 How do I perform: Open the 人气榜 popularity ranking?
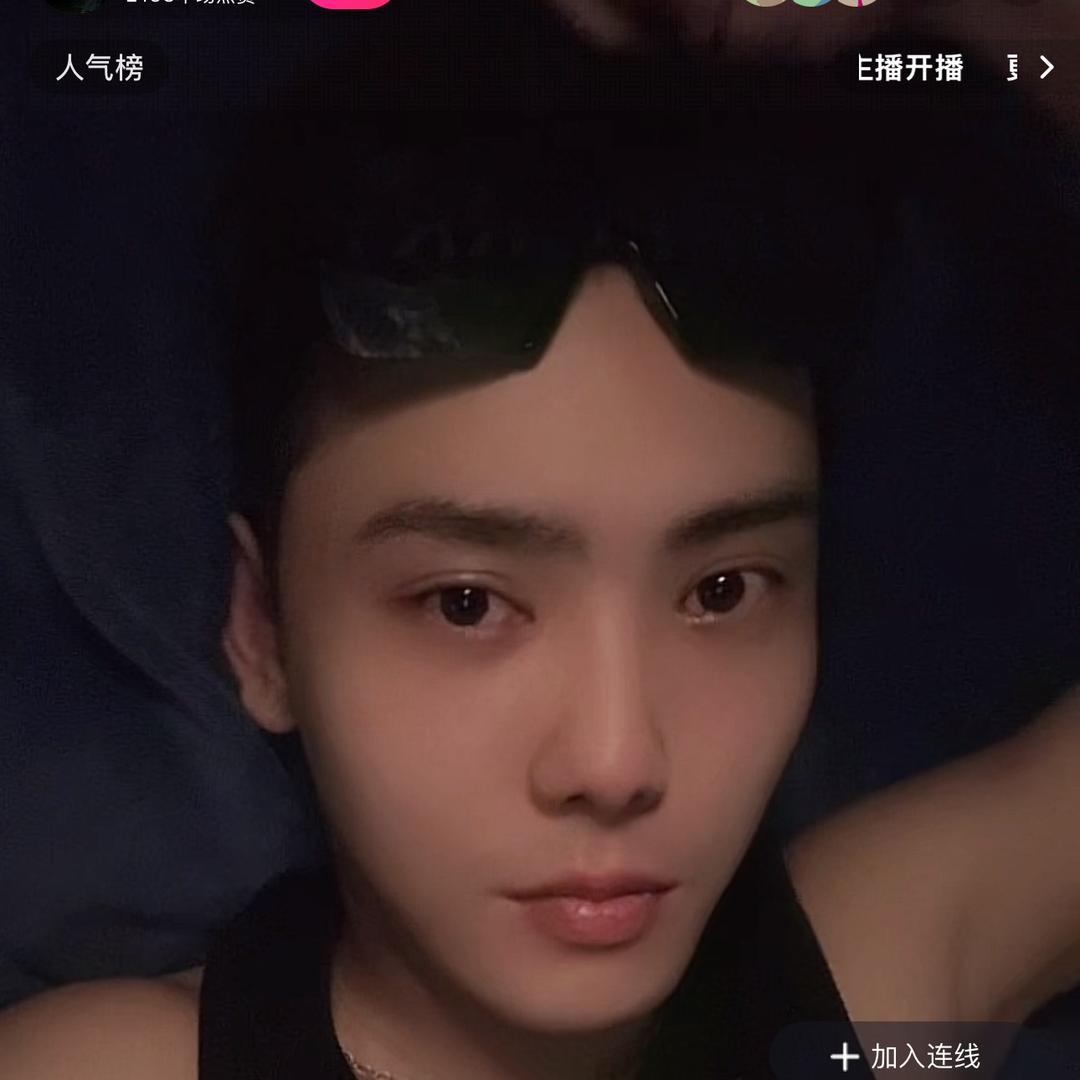[x=99, y=68]
